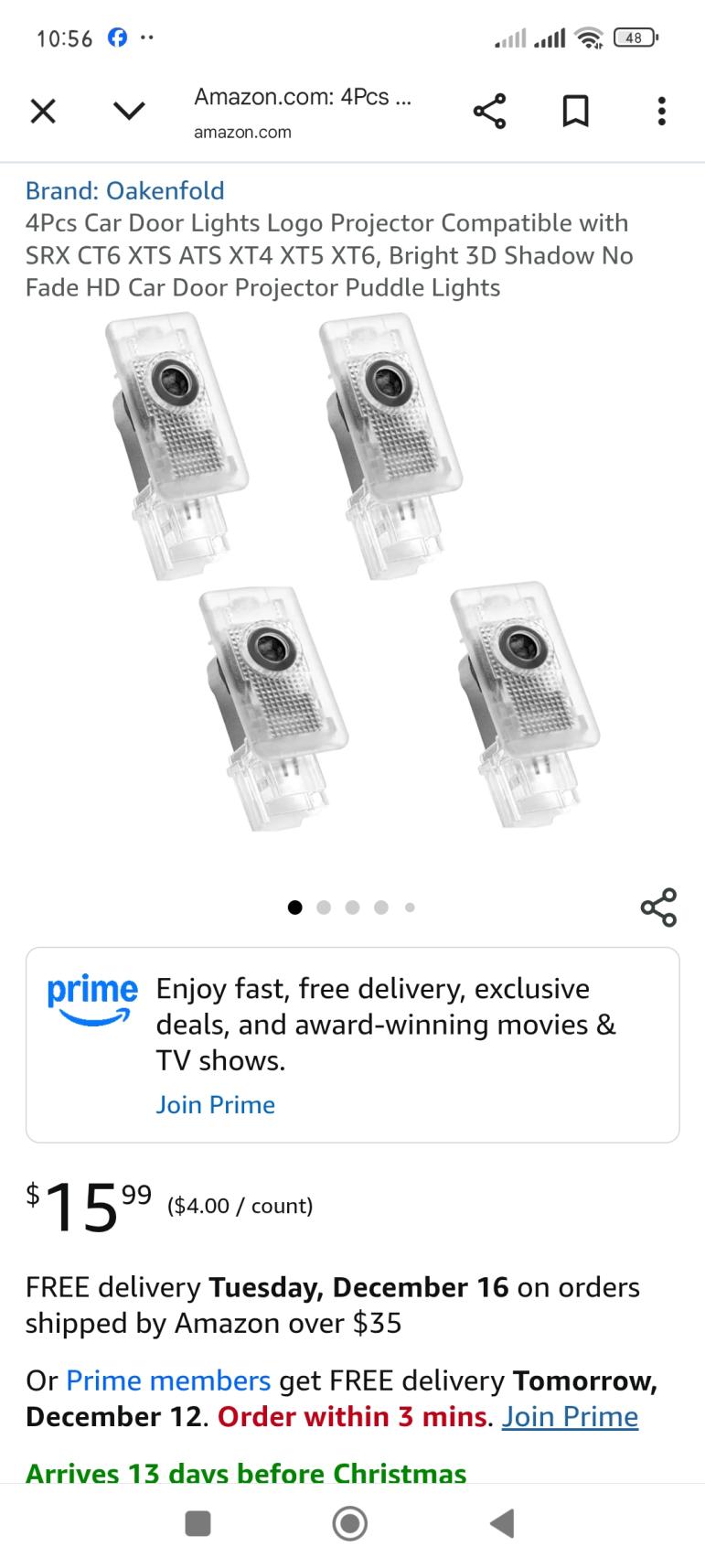
Task: Open the Prime members link
Action: coord(168,1380)
